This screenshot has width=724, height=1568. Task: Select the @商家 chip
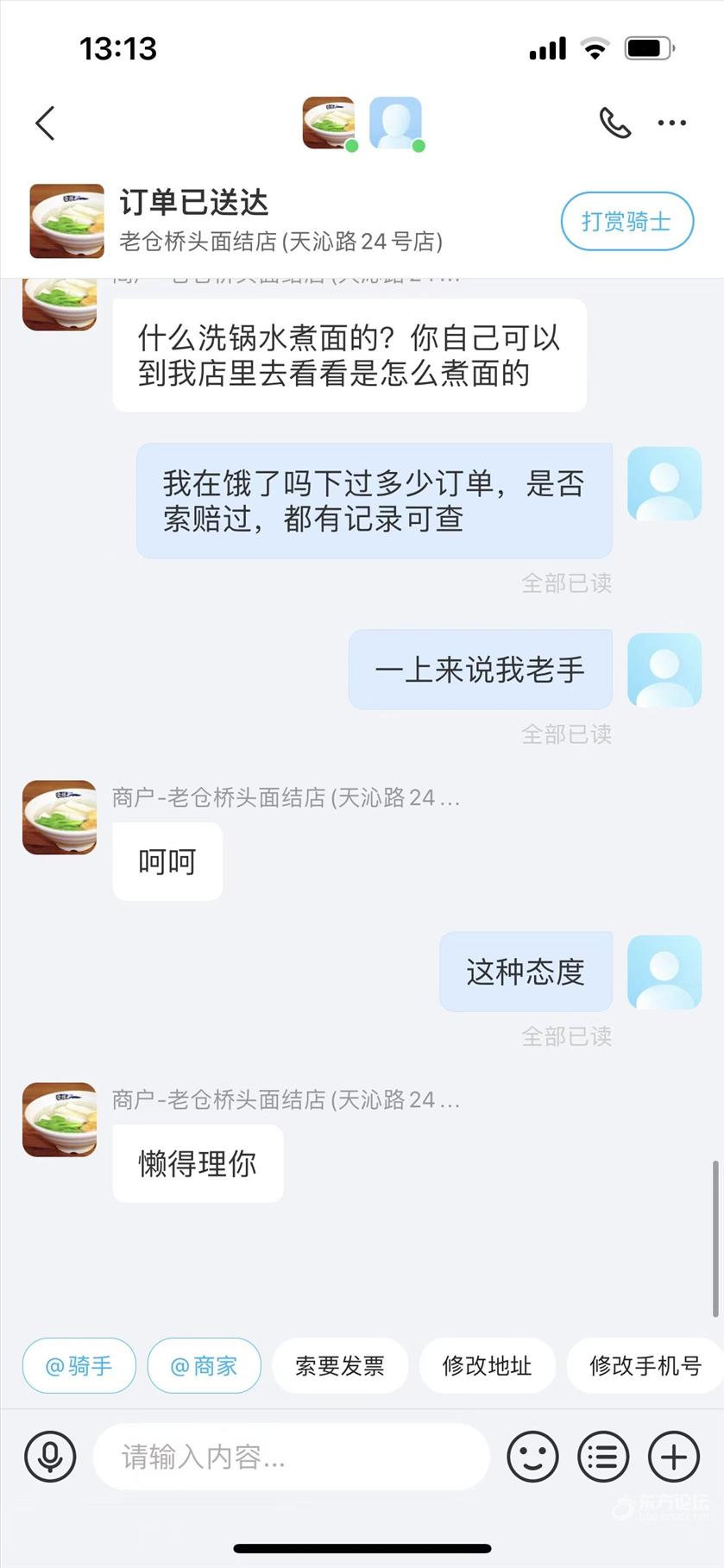[205, 1365]
